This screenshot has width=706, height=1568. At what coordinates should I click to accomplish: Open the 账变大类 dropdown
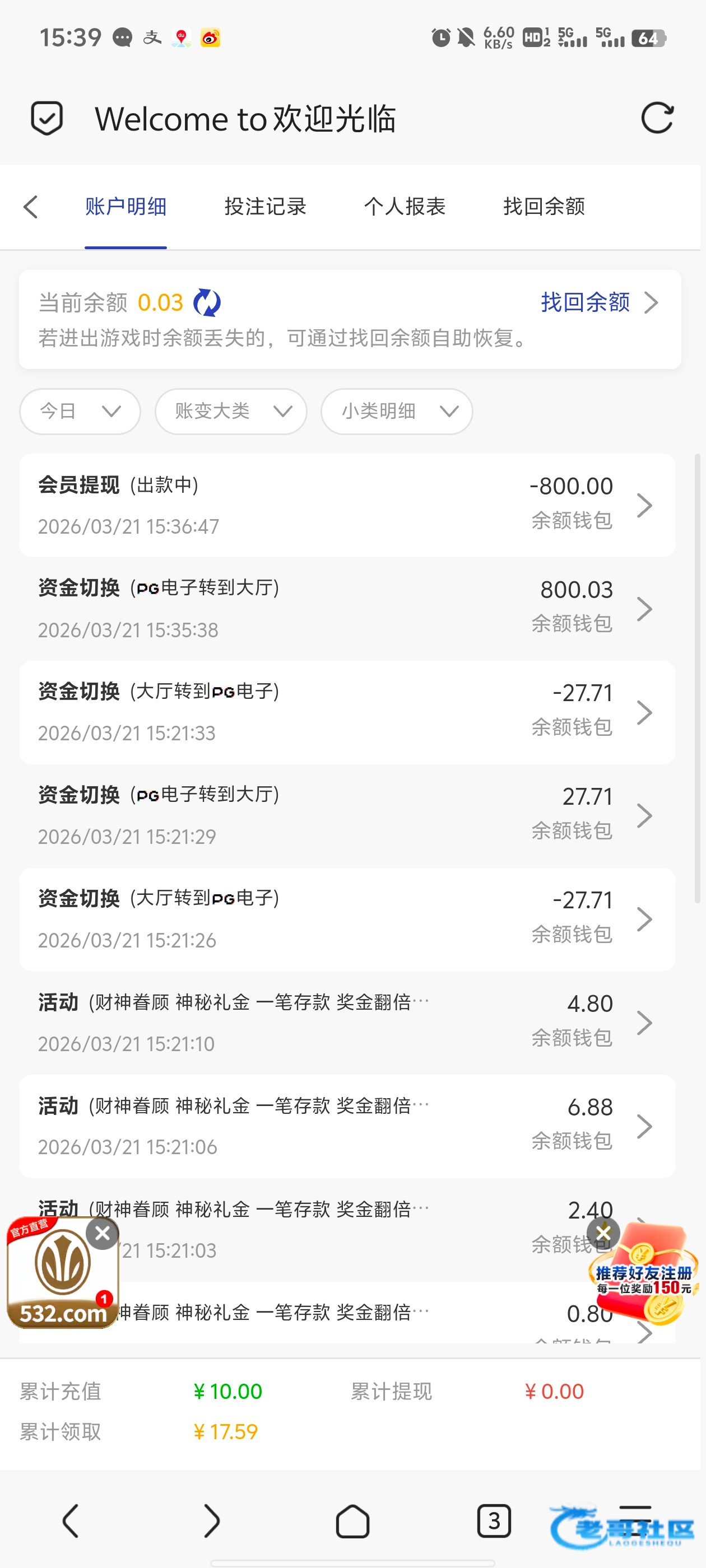[231, 412]
